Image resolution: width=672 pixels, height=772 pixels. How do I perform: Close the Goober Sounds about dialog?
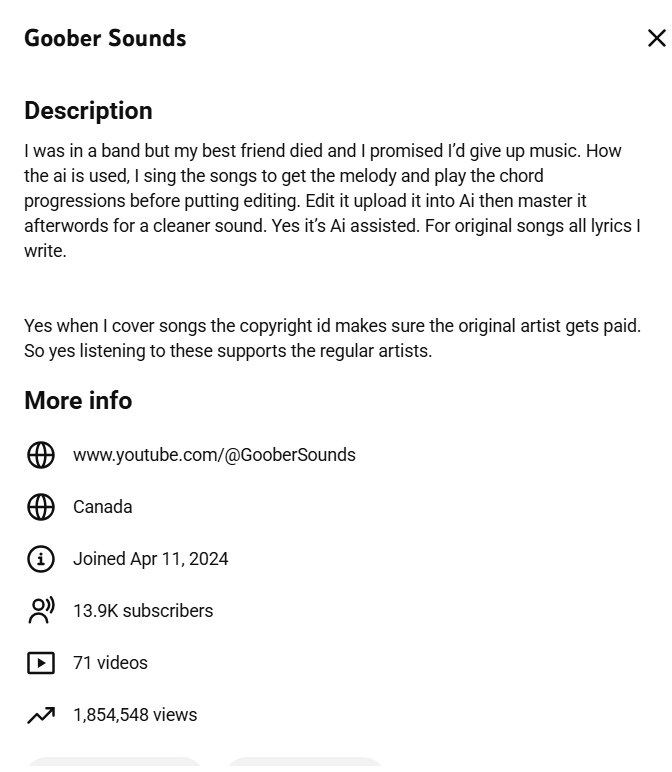click(x=656, y=38)
